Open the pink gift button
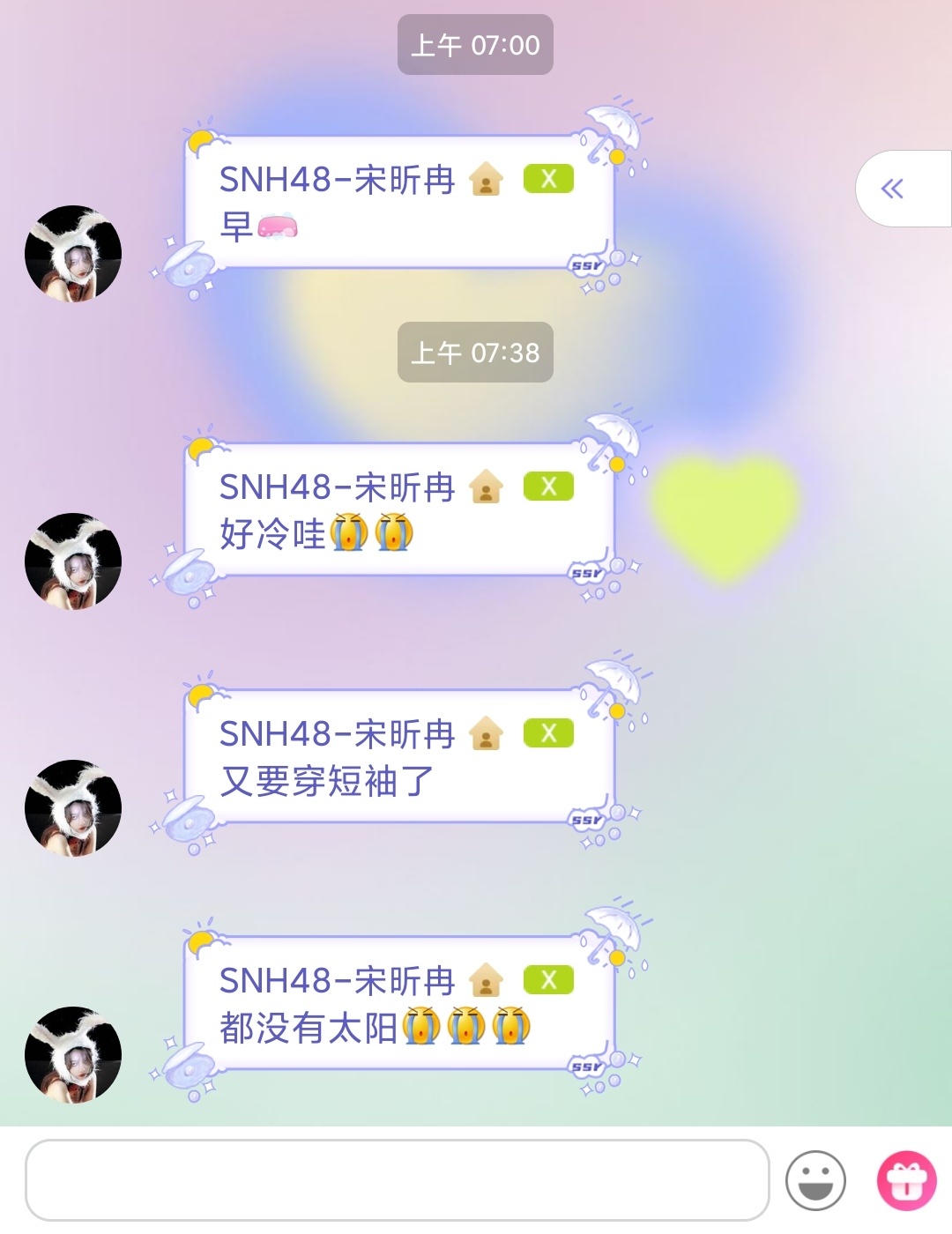The height and width of the screenshot is (1234, 952). 906,1180
